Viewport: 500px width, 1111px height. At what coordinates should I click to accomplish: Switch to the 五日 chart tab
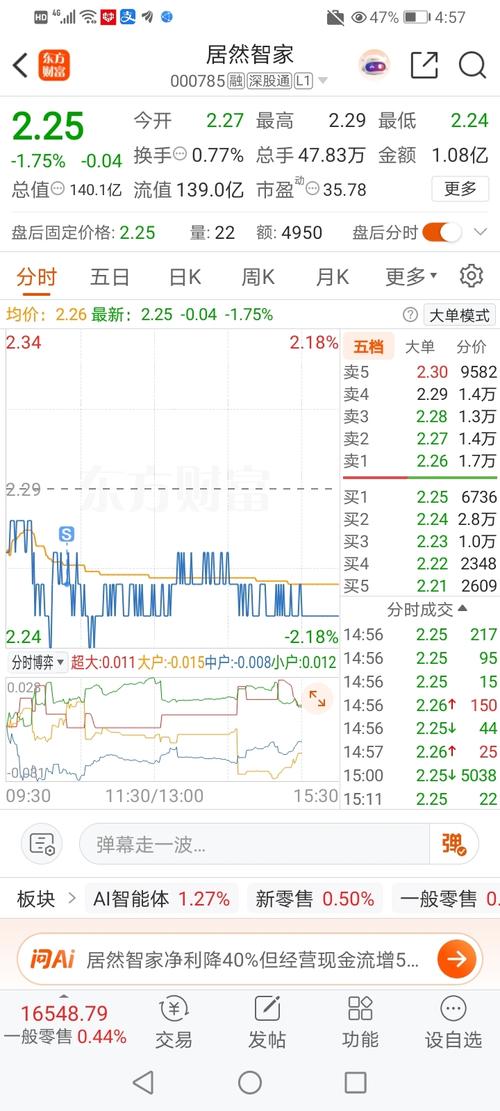110,276
